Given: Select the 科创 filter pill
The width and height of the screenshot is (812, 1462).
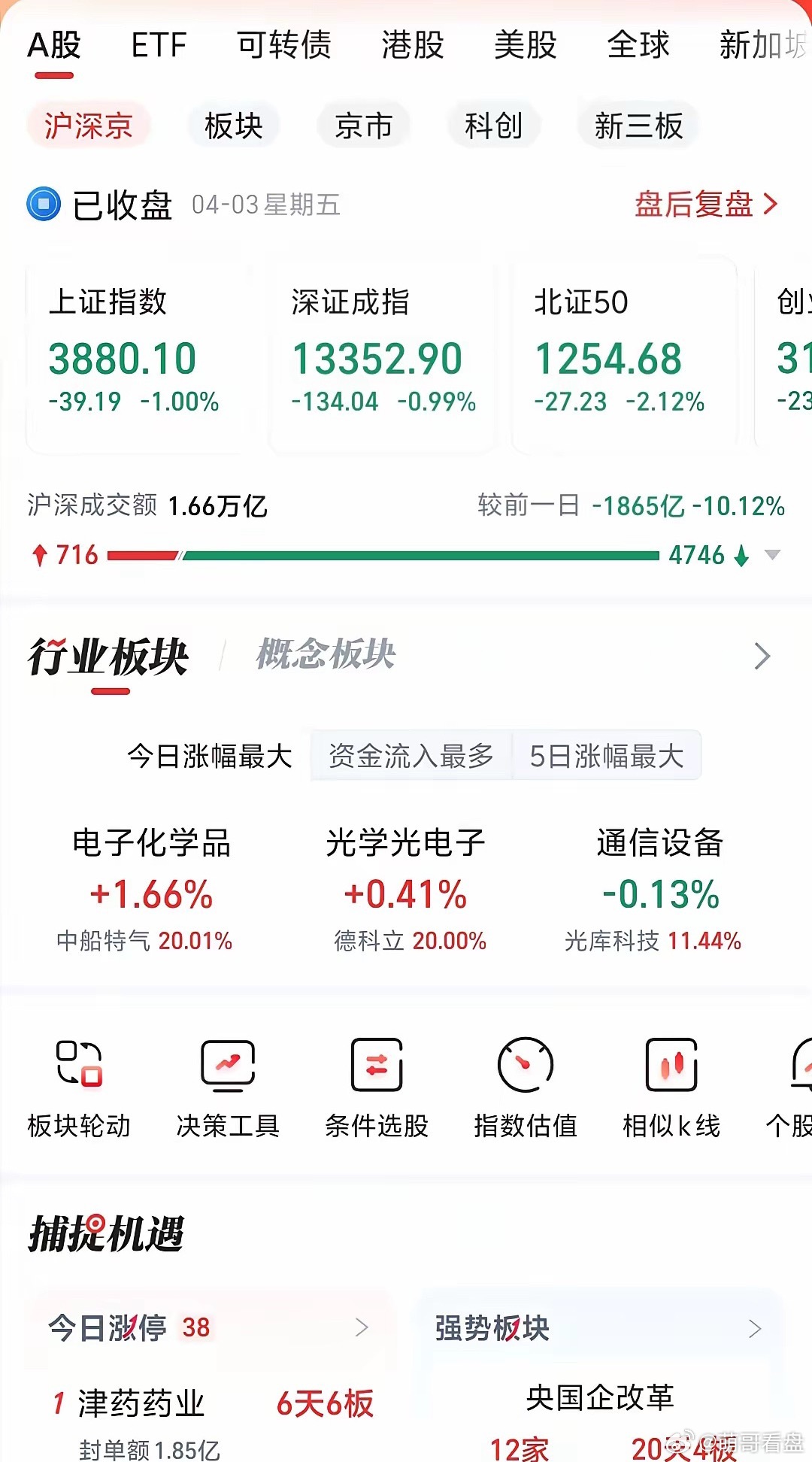Looking at the screenshot, I should tap(493, 126).
